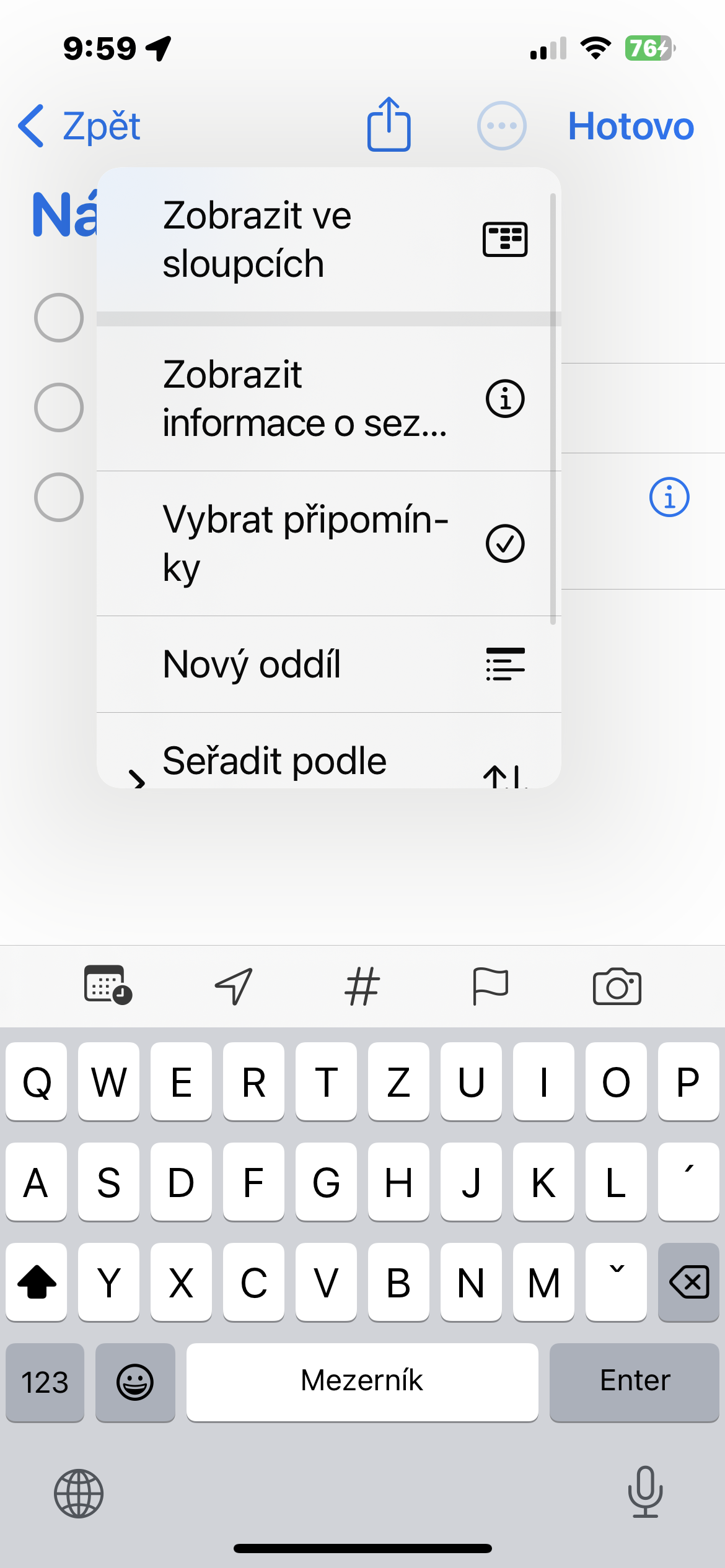The height and width of the screenshot is (1568, 725).
Task: Hit the backspace key
Action: (688, 1282)
